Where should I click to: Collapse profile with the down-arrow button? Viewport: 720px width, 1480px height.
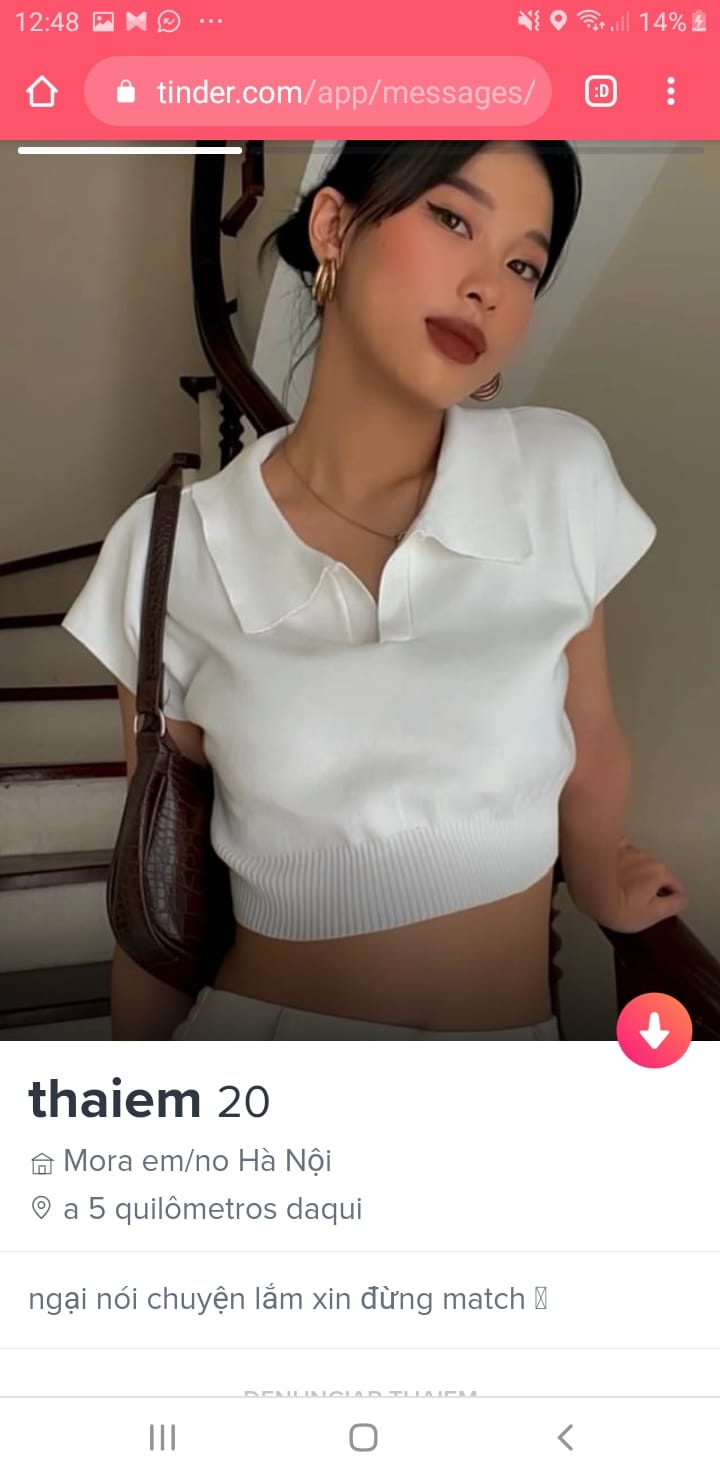[x=654, y=1031]
